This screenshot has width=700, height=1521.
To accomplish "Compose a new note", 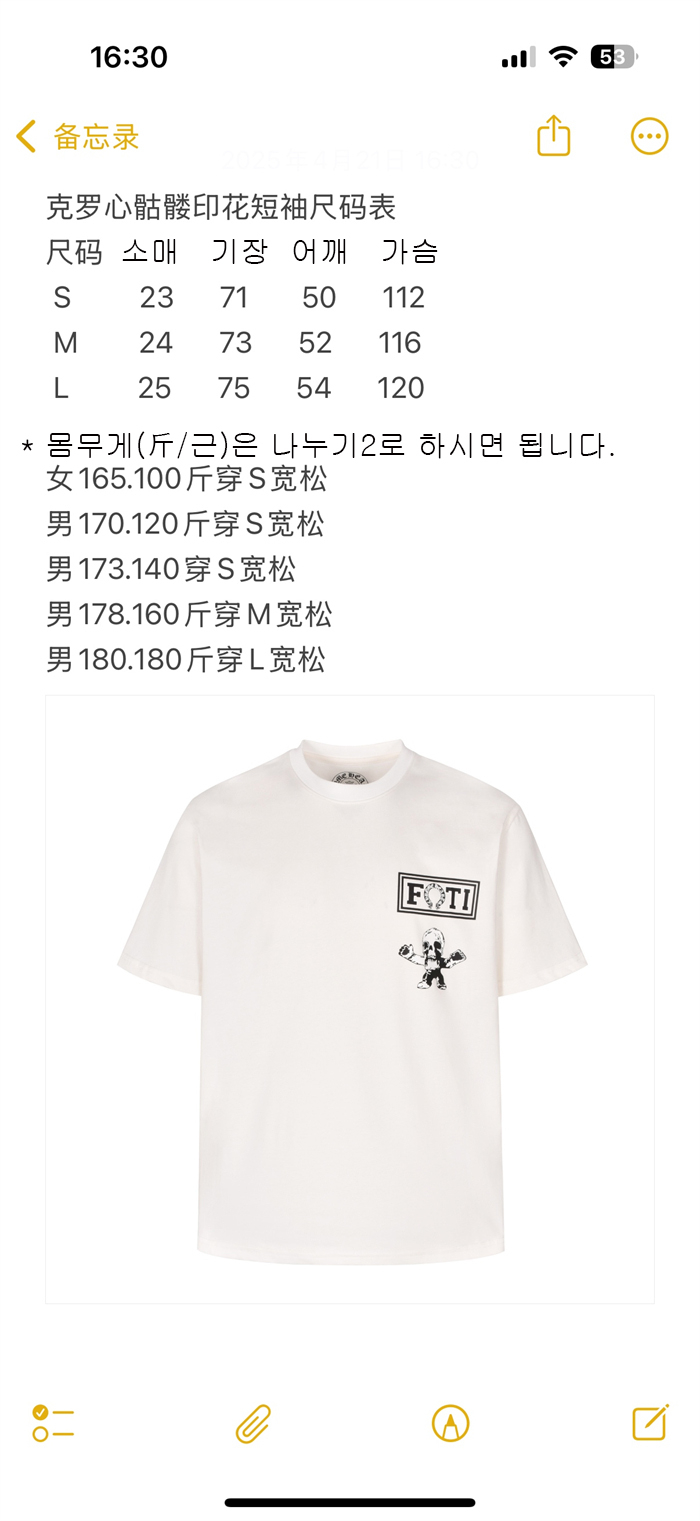I will 650,1422.
